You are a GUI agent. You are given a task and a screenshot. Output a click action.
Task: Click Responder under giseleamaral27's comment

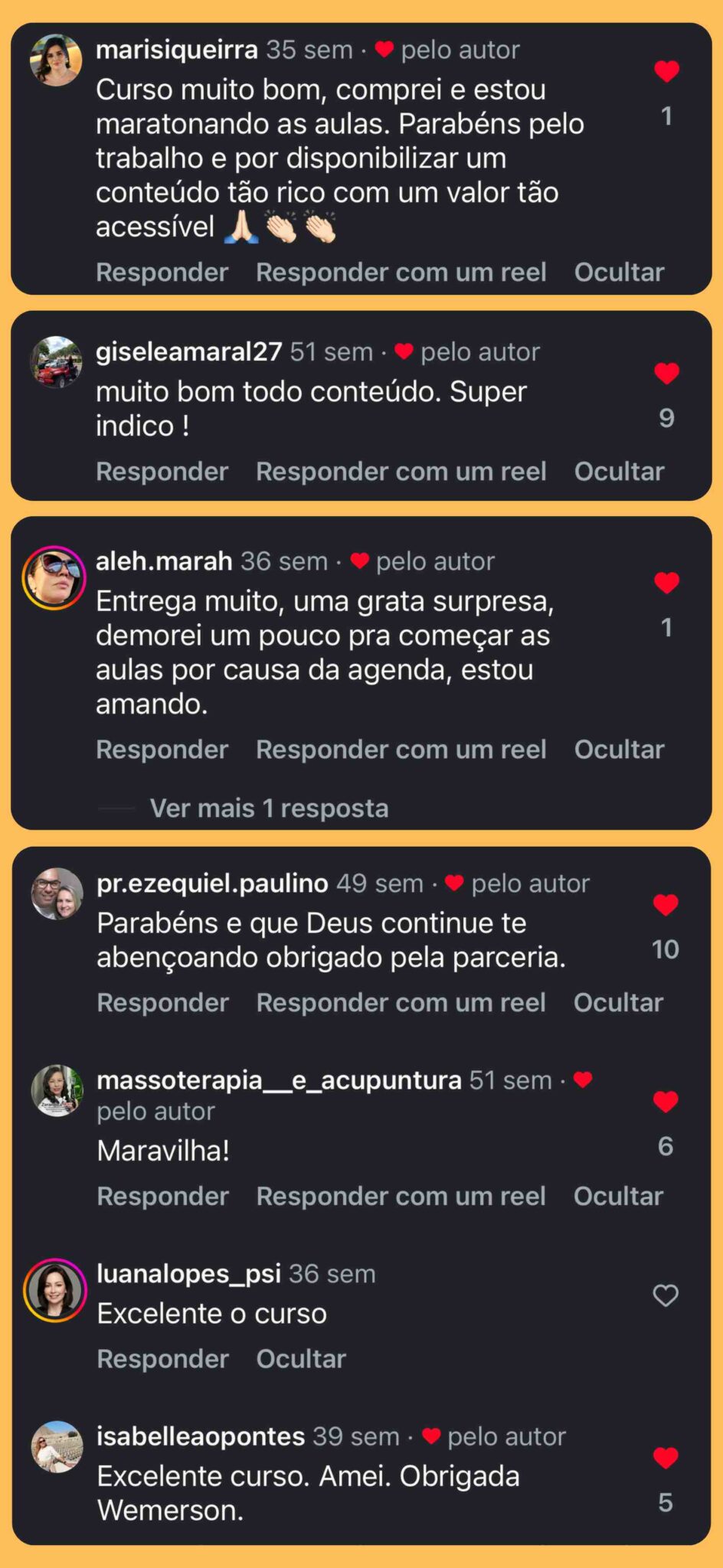pos(162,472)
